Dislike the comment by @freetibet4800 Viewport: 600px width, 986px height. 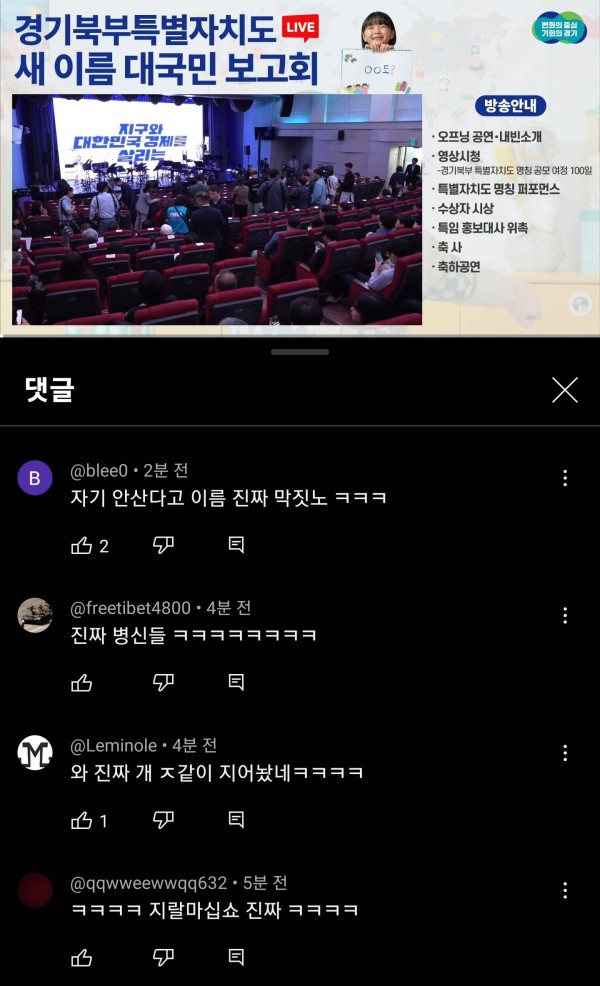click(164, 683)
